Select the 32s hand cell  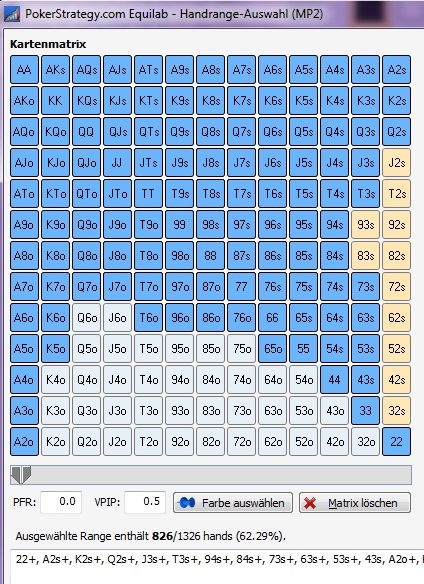pos(396,411)
